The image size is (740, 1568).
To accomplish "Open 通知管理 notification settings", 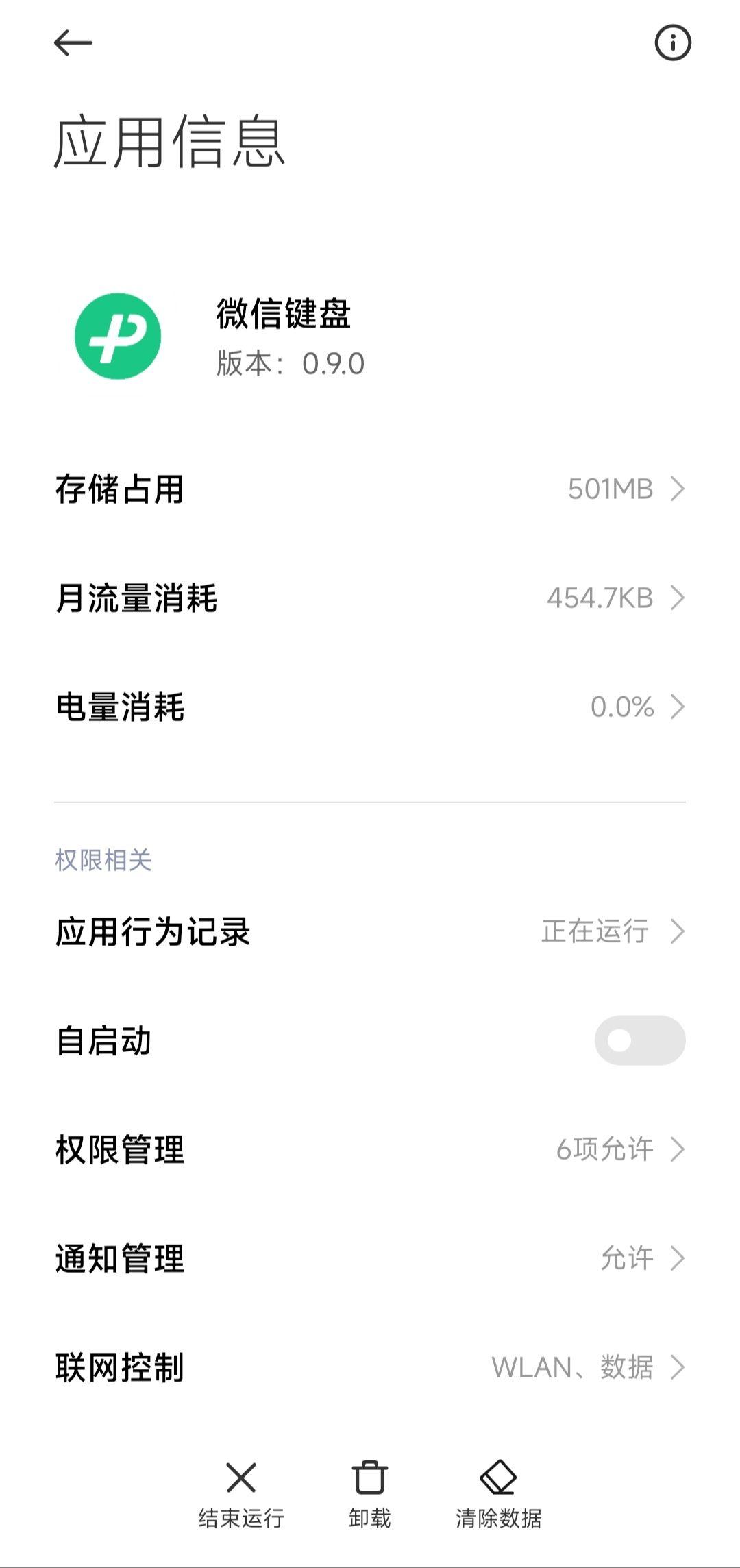I will [x=370, y=1259].
